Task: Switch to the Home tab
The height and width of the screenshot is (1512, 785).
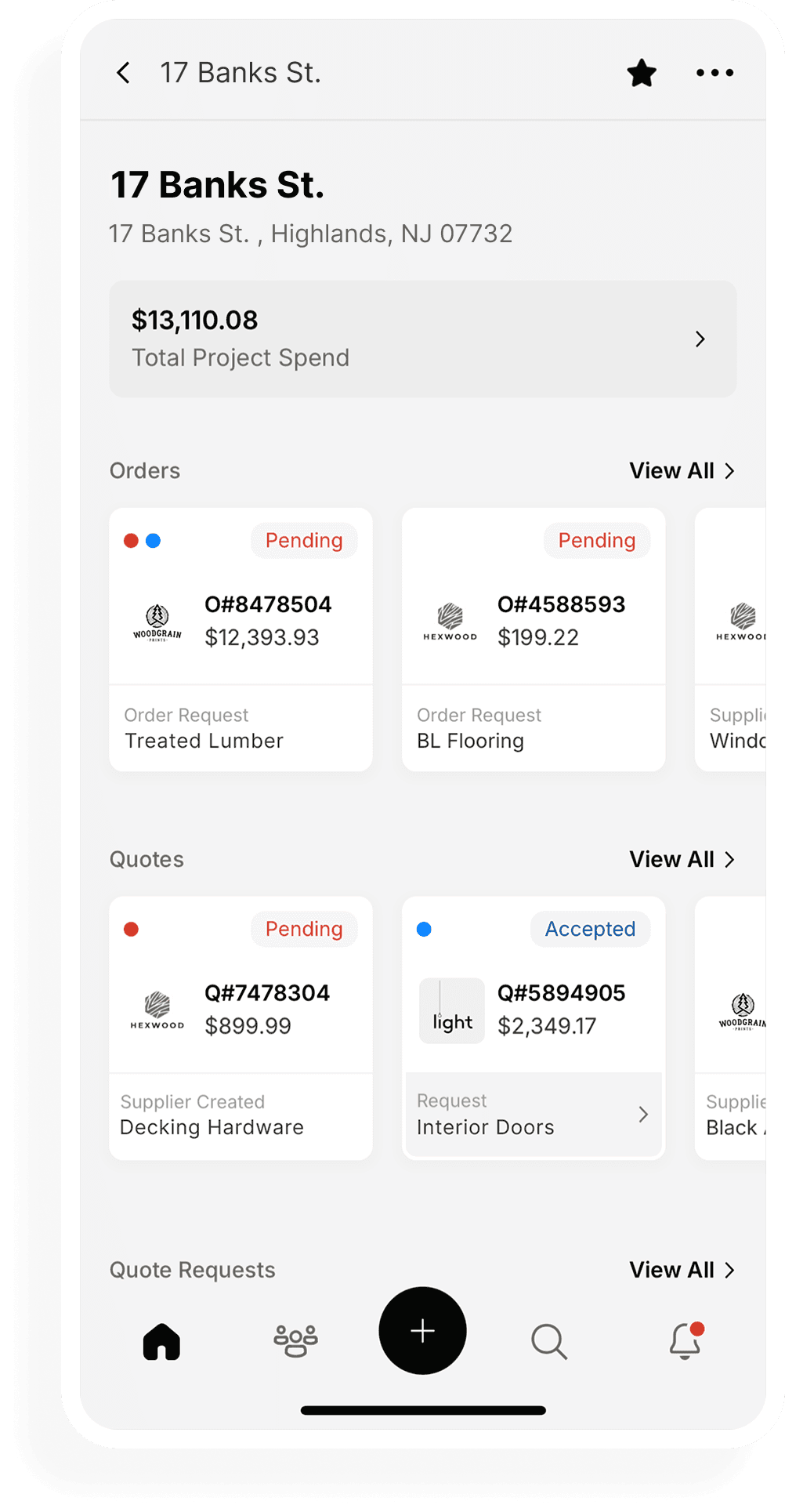Action: pyautogui.click(x=161, y=1341)
